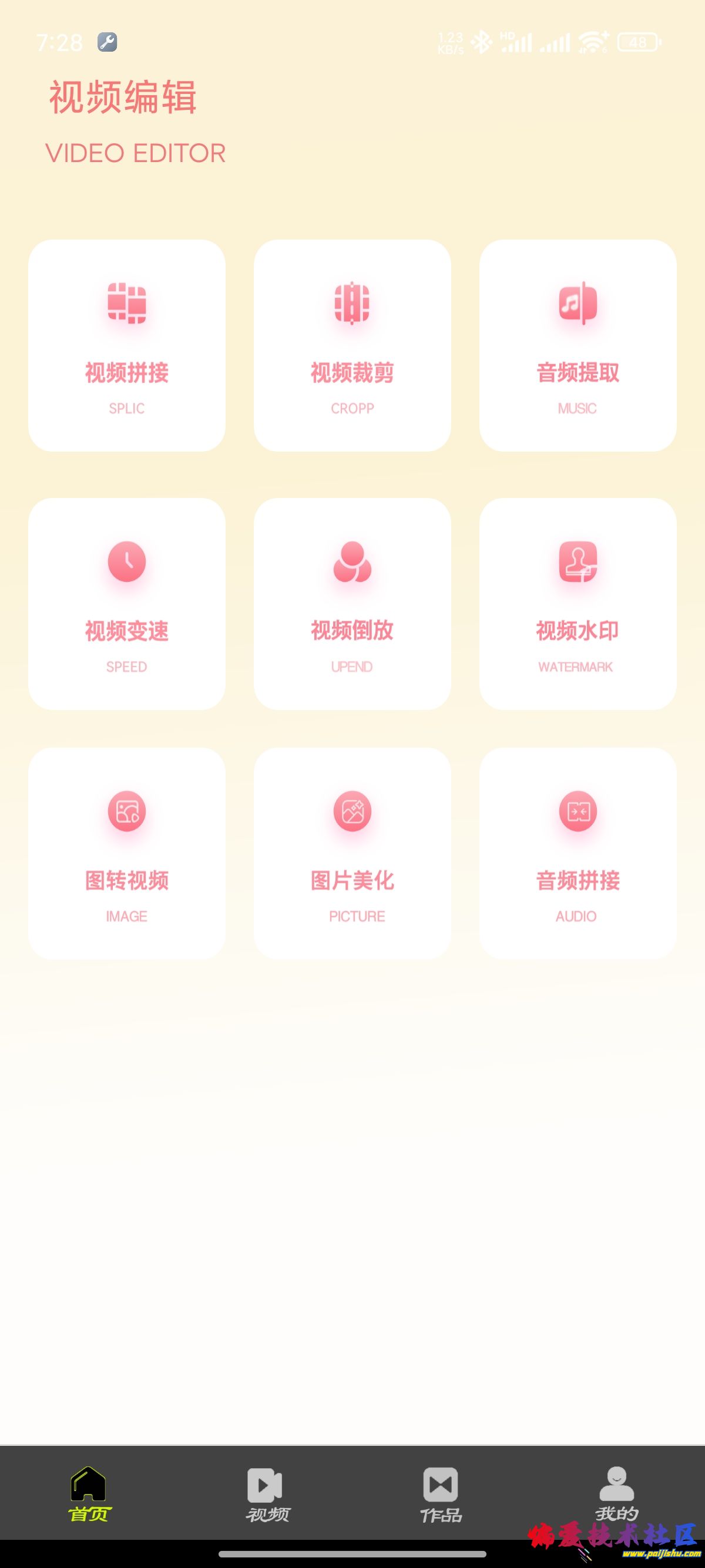Open the 音频拼接 audio splicing tool
Viewport: 705px width, 1568px height.
click(577, 852)
